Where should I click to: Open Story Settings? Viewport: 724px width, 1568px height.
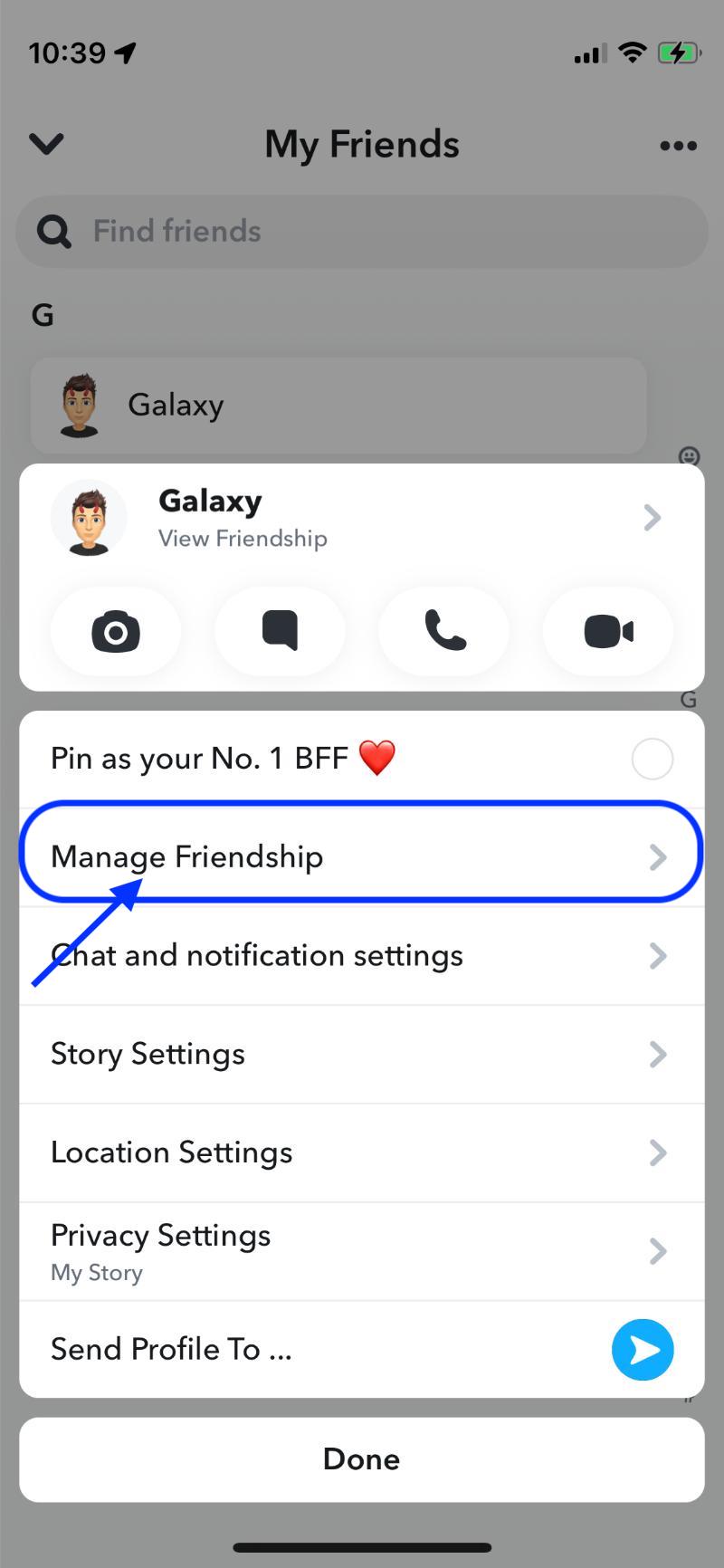[x=360, y=1055]
